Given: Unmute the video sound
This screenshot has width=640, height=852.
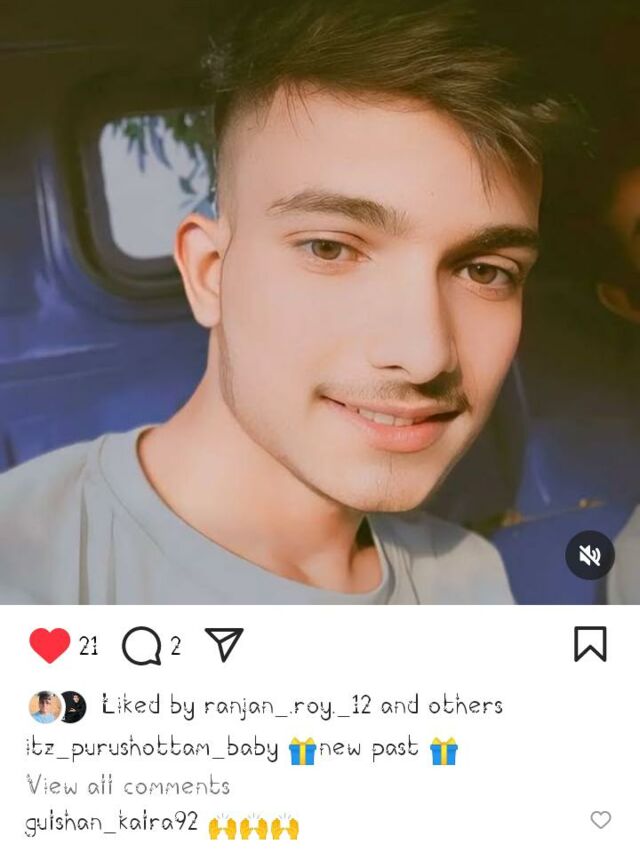Looking at the screenshot, I should pos(589,555).
